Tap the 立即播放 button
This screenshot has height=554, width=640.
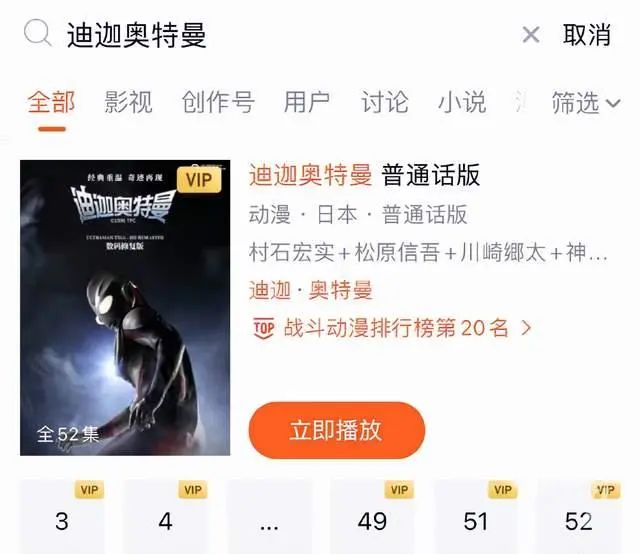[x=336, y=430]
